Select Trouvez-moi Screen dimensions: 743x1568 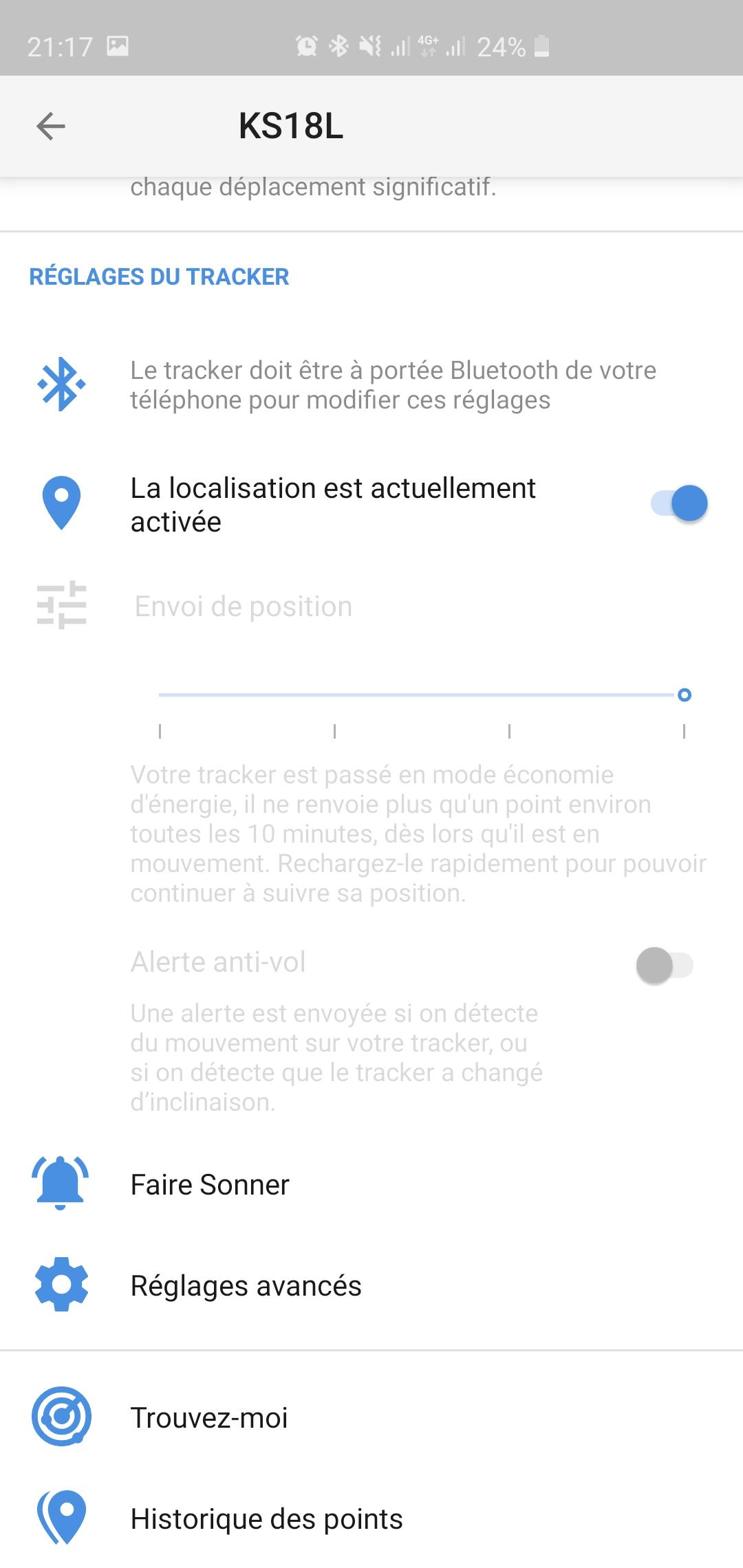click(x=371, y=1418)
